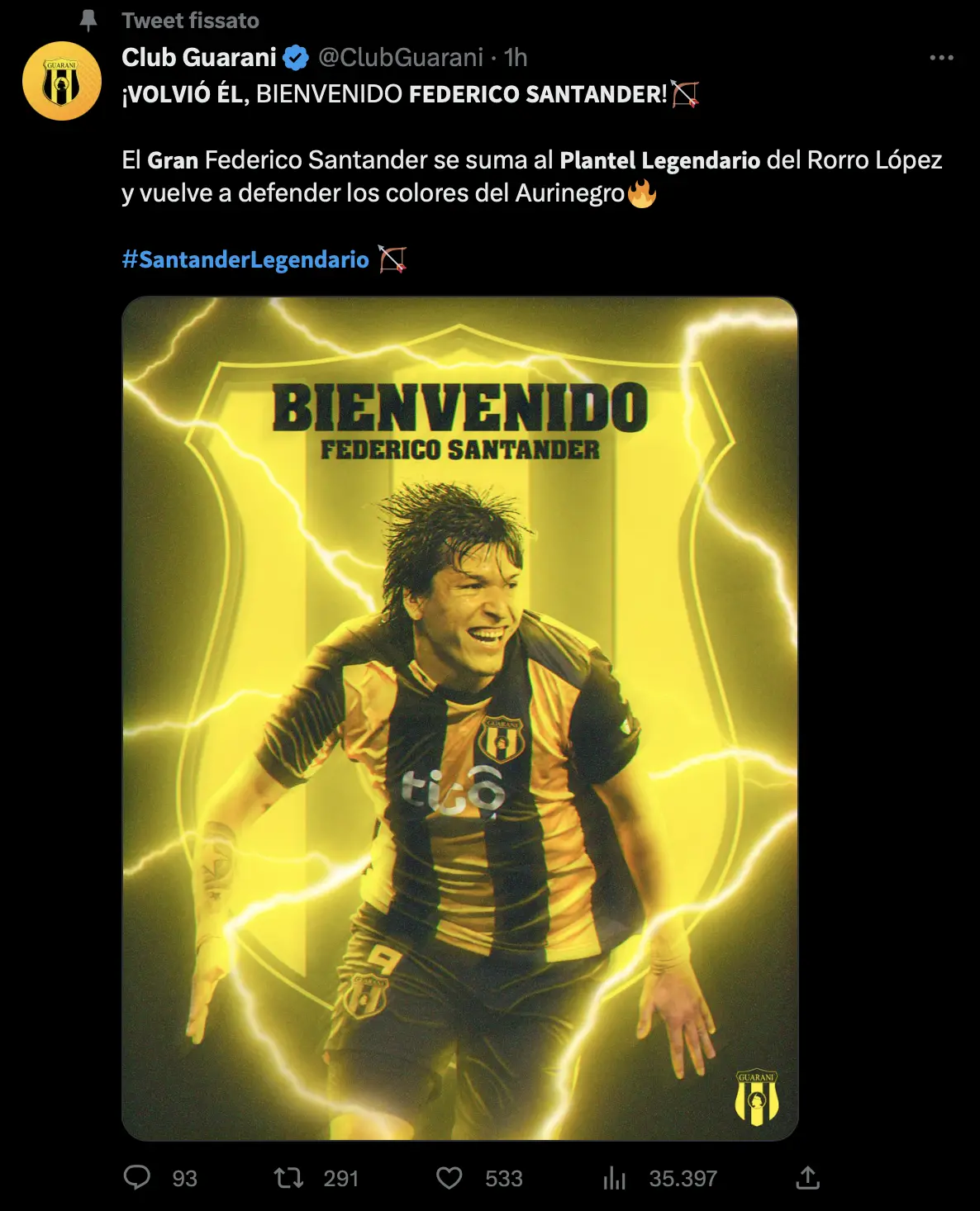Screen dimensions: 980x1211
Task: Open the Bienvenido Federico Santander image
Action: (x=459, y=719)
